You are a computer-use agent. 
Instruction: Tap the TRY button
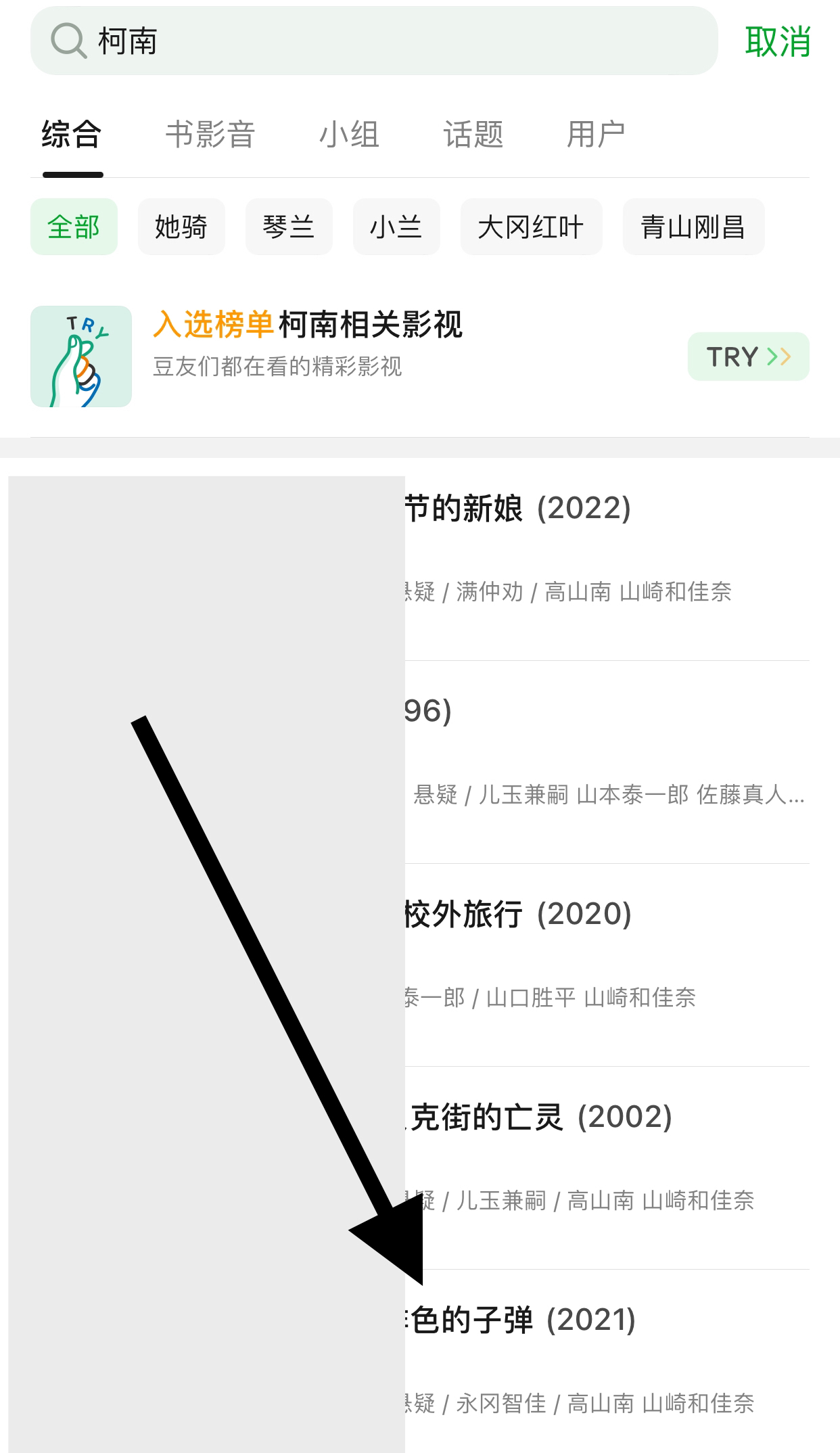tap(748, 356)
